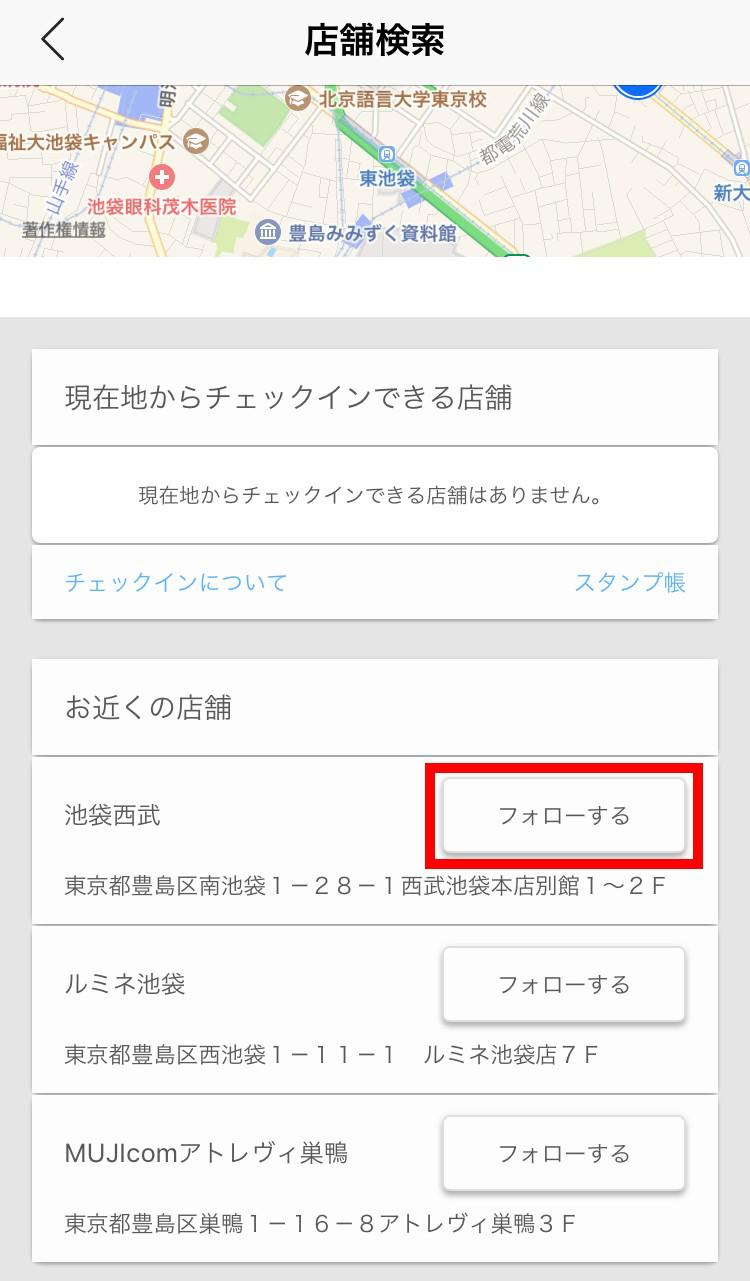This screenshot has width=750, height=1281.
Task: Open the 著作権情報 link on the map
Action: tap(65, 230)
